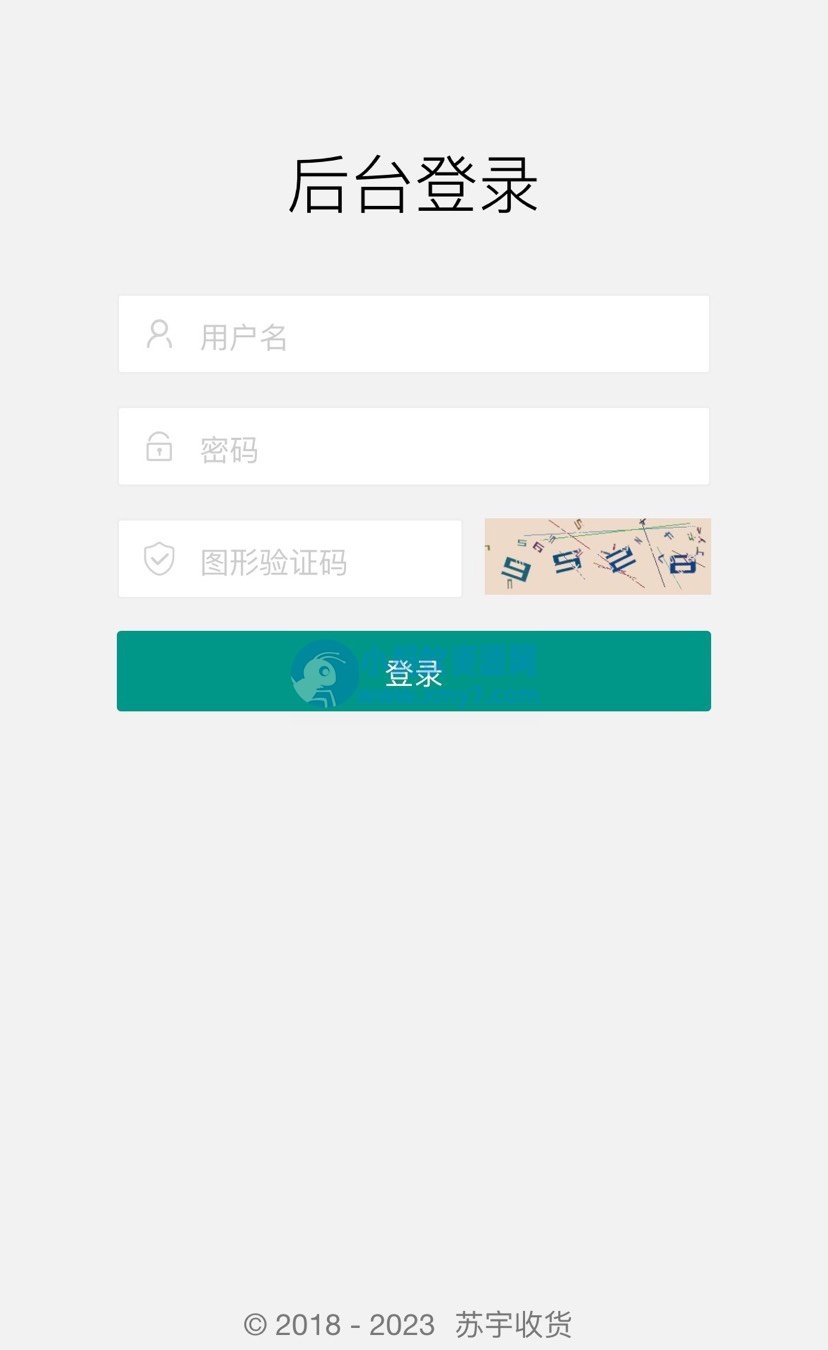The width and height of the screenshot is (828, 1350).
Task: Click the blank area below the login form
Action: (x=413, y=950)
